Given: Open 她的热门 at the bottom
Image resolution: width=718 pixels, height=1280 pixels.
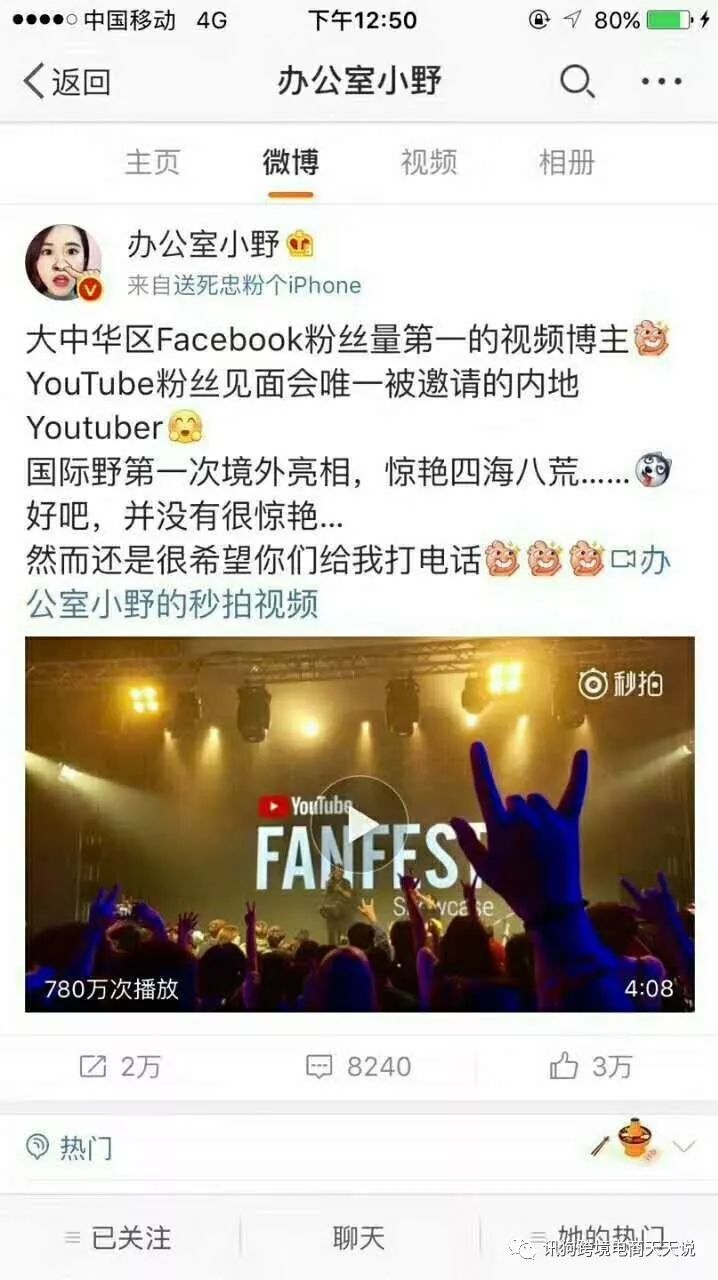Looking at the screenshot, I should pos(598,1236).
